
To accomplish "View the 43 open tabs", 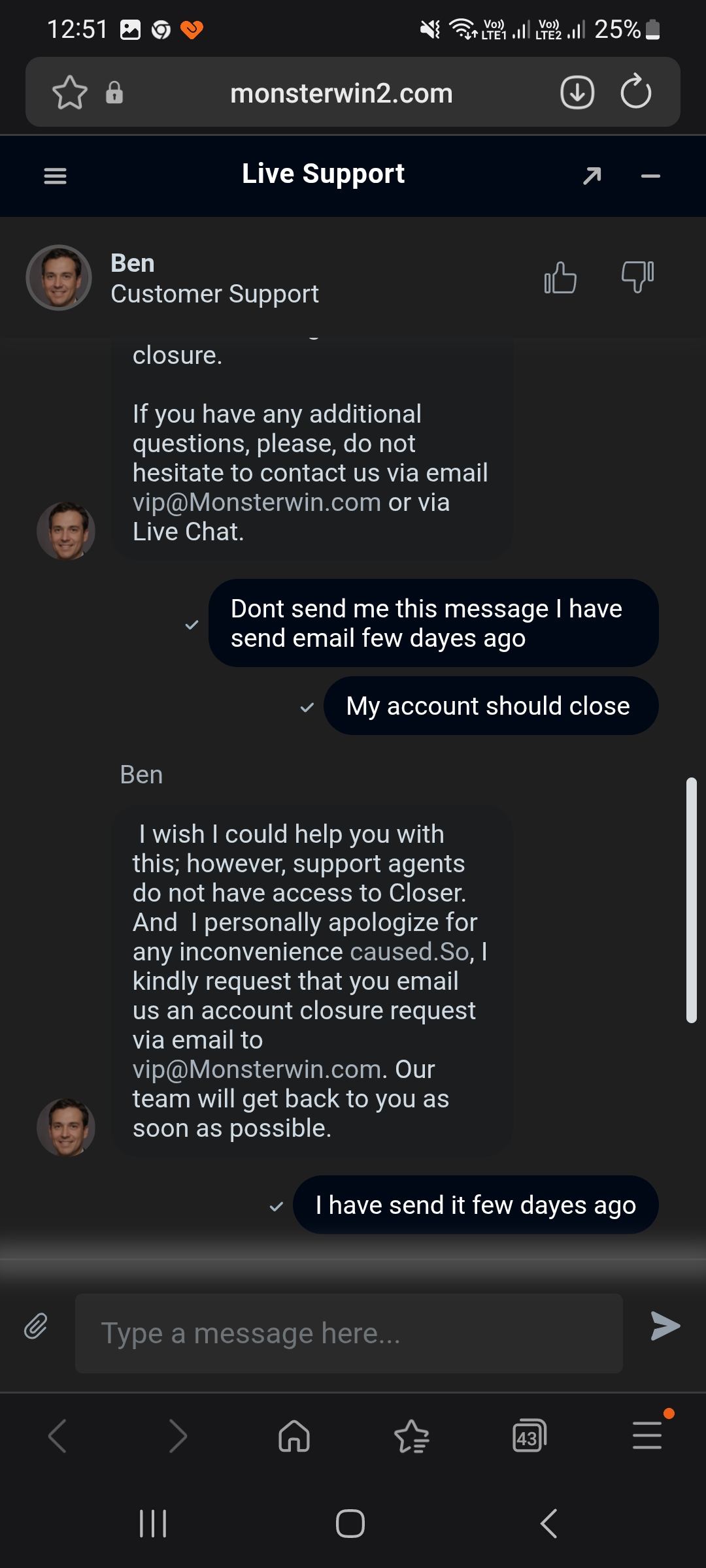I will (529, 1436).
